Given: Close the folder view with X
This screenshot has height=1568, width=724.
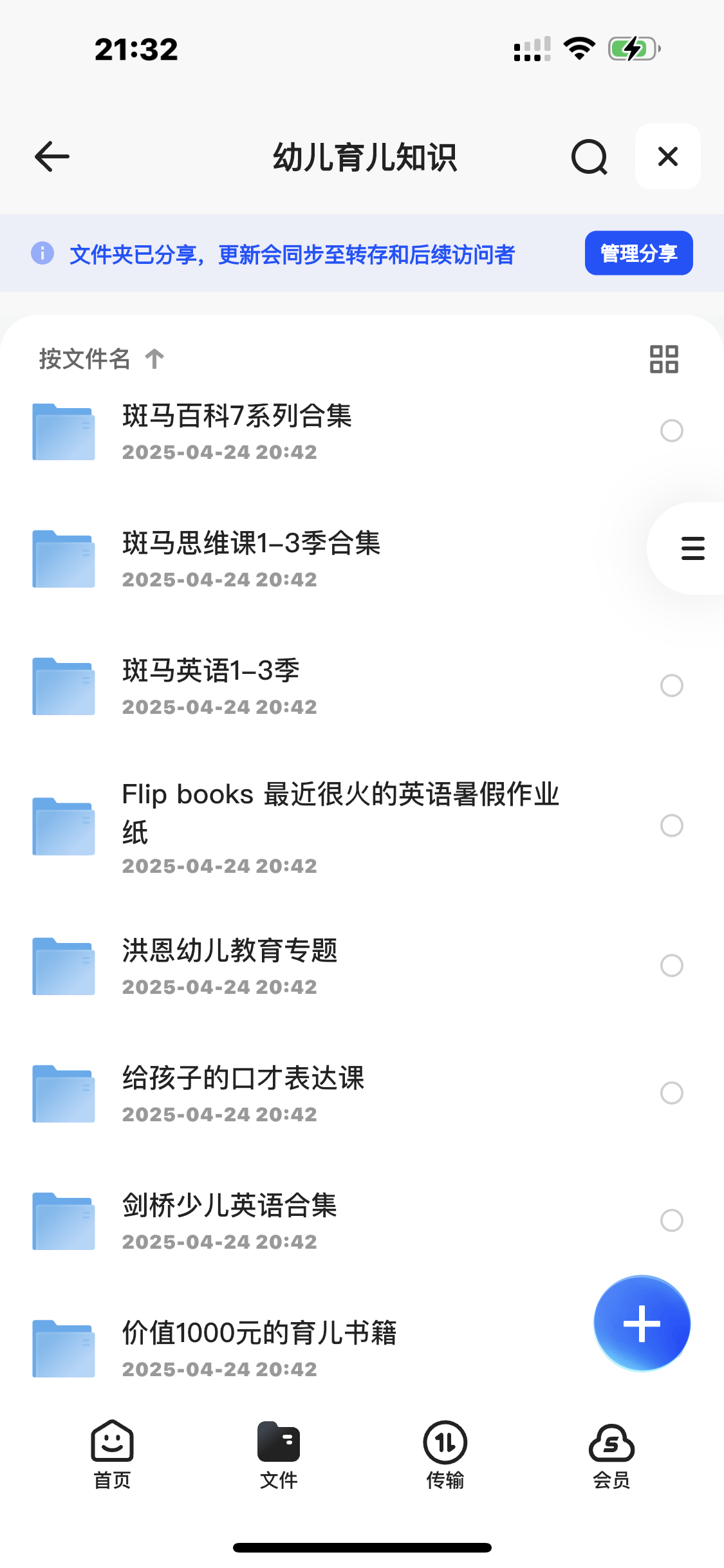Looking at the screenshot, I should pyautogui.click(x=667, y=156).
